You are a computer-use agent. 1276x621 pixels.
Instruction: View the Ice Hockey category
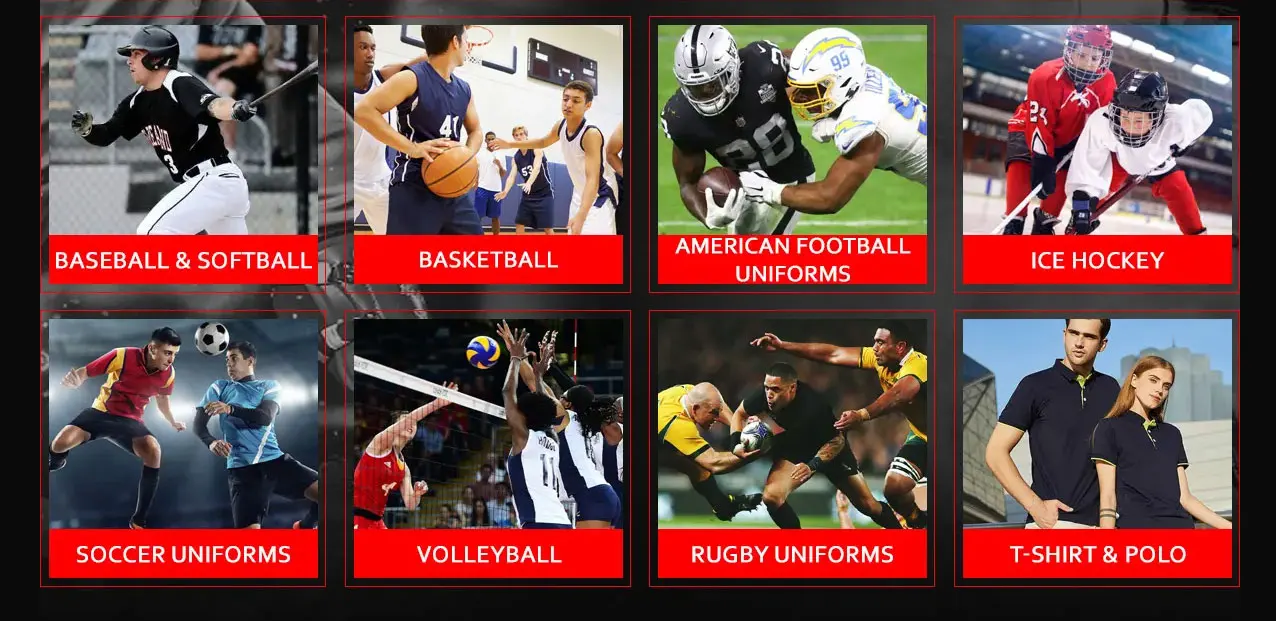pyautogui.click(x=1097, y=154)
